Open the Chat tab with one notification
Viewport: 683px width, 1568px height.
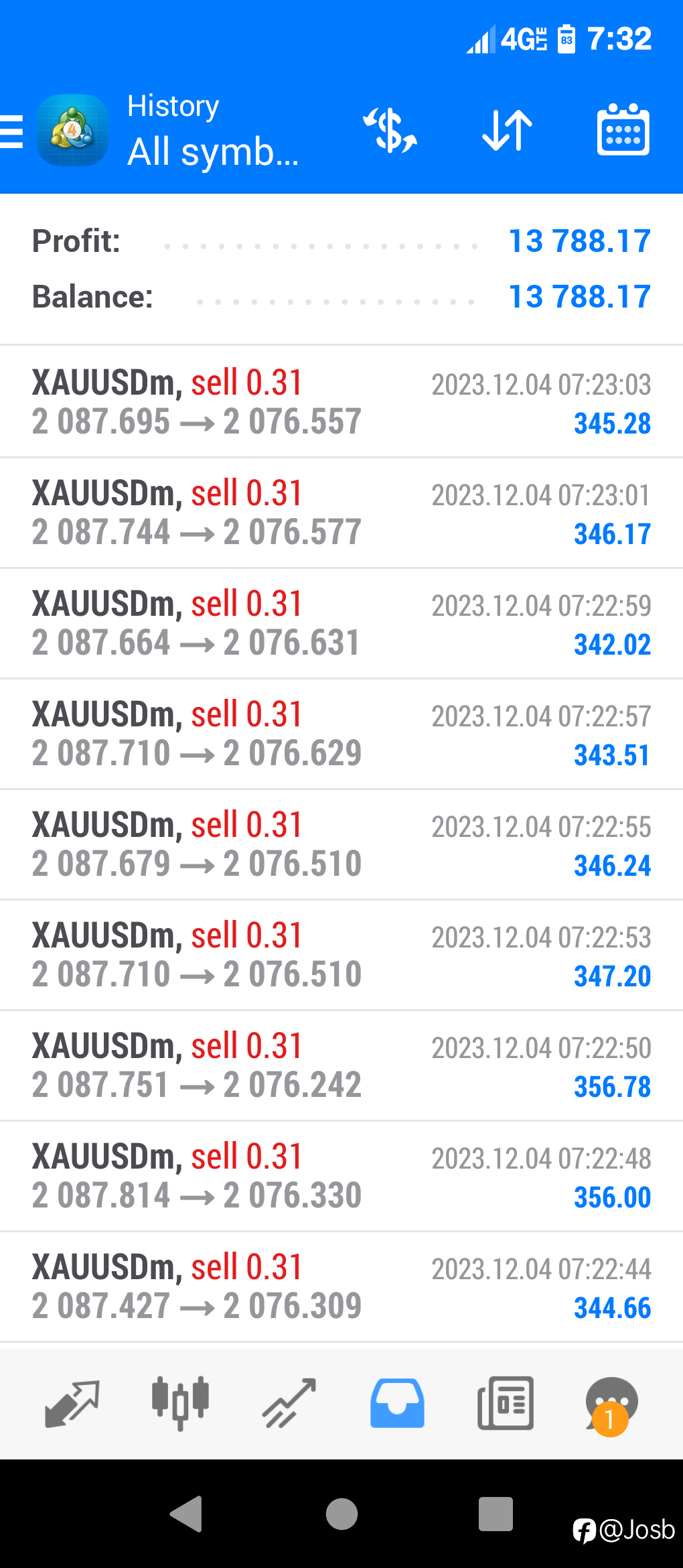coord(611,1406)
